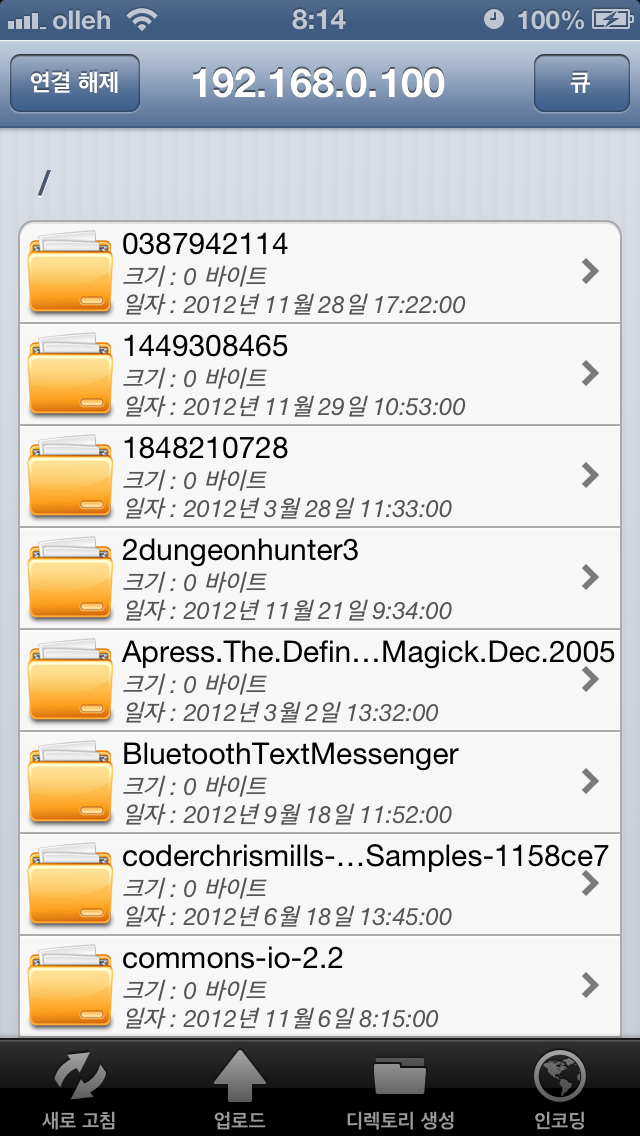Tap the 업로드 upload button
The image size is (640, 1136).
(x=240, y=1088)
